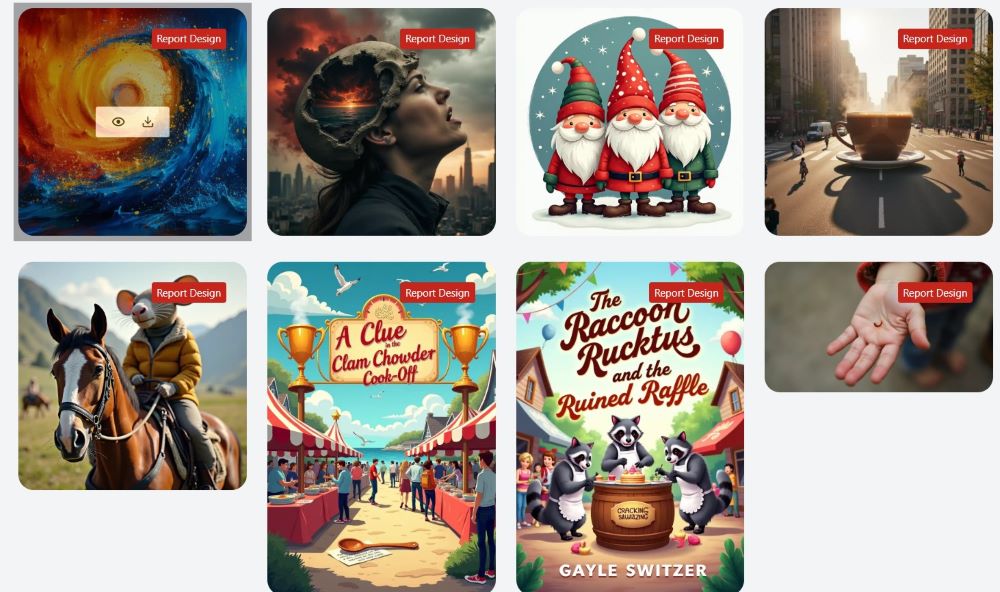Report the open palm hand design

click(x=934, y=293)
